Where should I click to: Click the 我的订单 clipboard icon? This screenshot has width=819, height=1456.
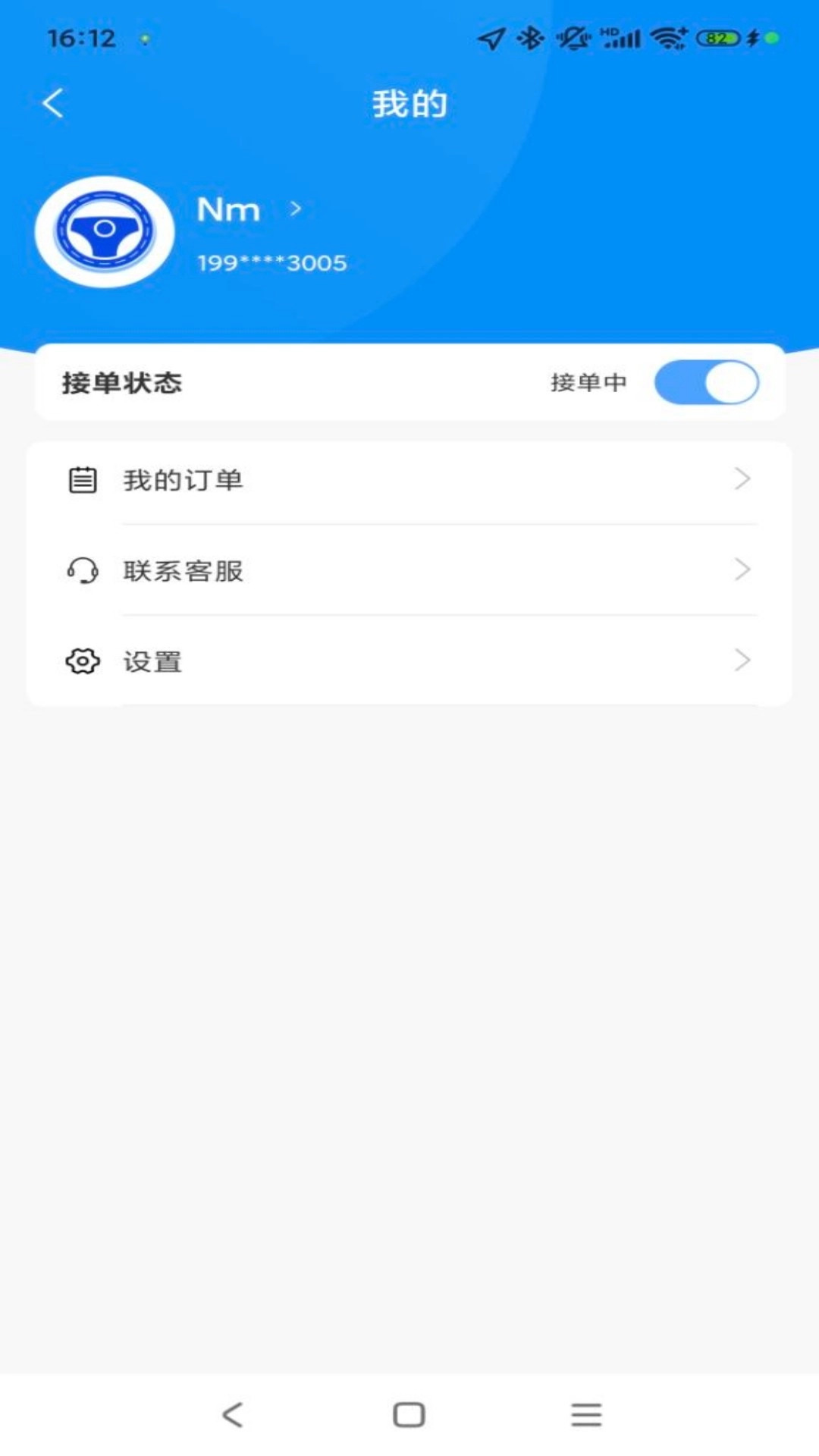[x=82, y=479]
